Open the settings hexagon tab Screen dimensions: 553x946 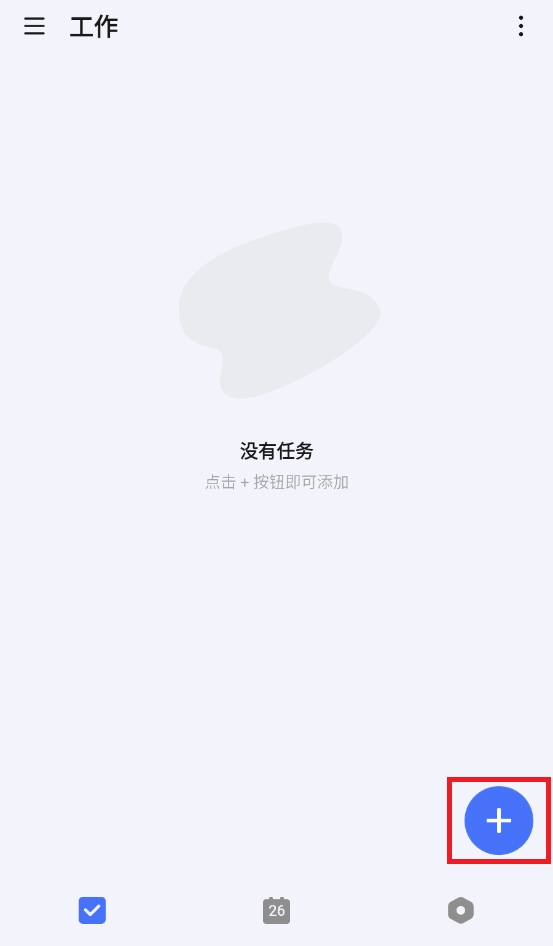click(461, 910)
